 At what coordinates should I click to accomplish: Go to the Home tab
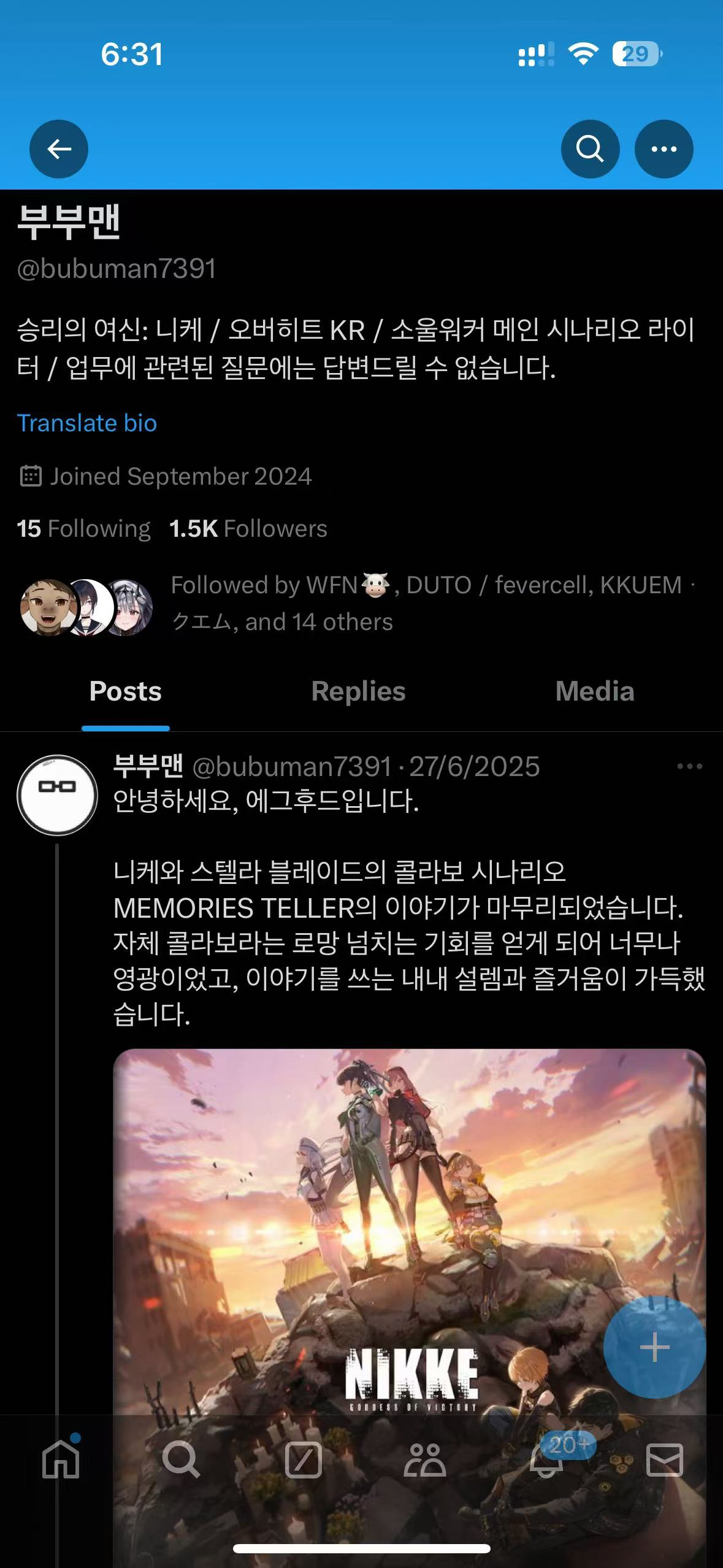point(61,1460)
